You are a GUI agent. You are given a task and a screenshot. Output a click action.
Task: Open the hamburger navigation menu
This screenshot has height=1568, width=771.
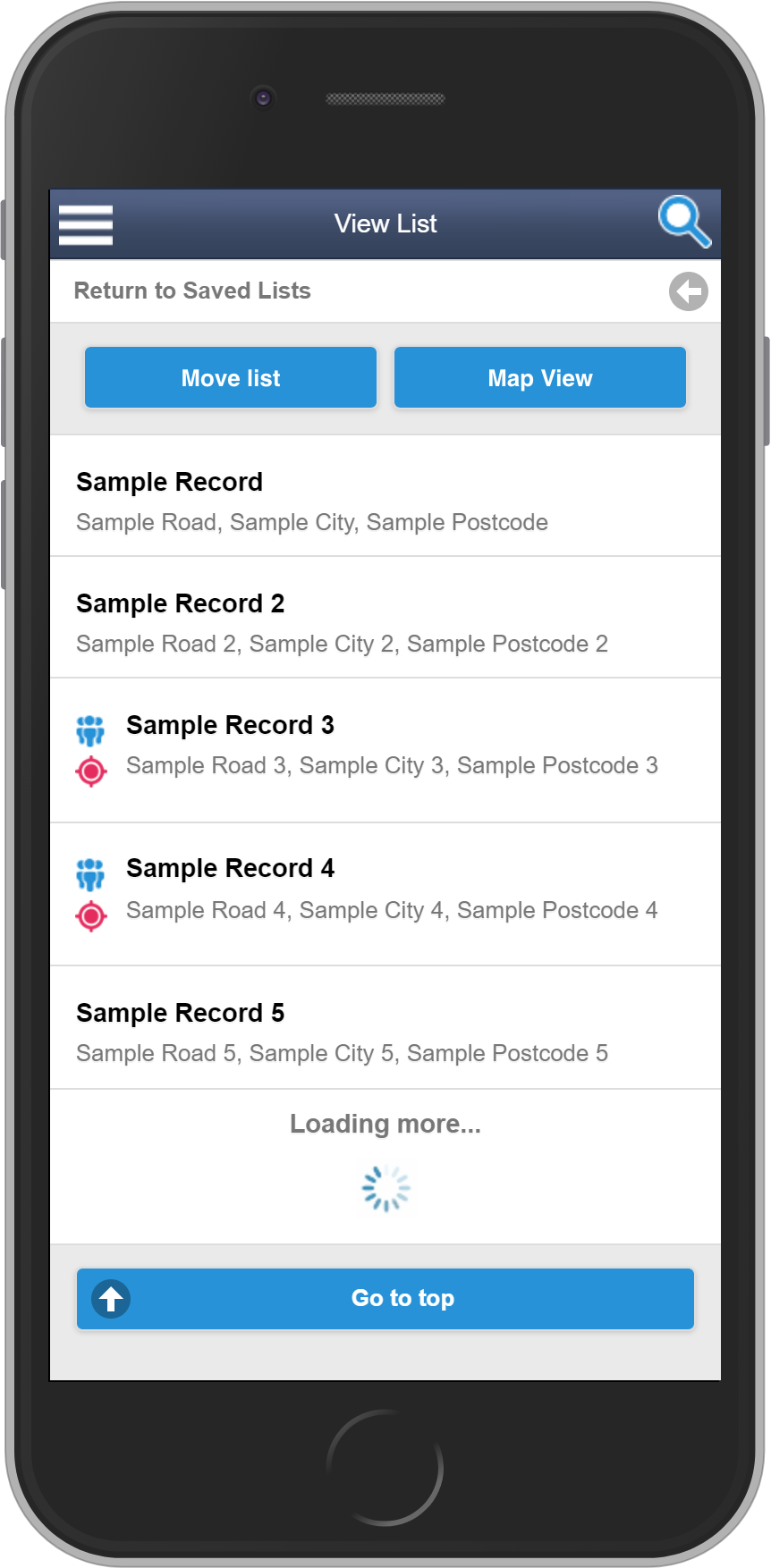85,223
